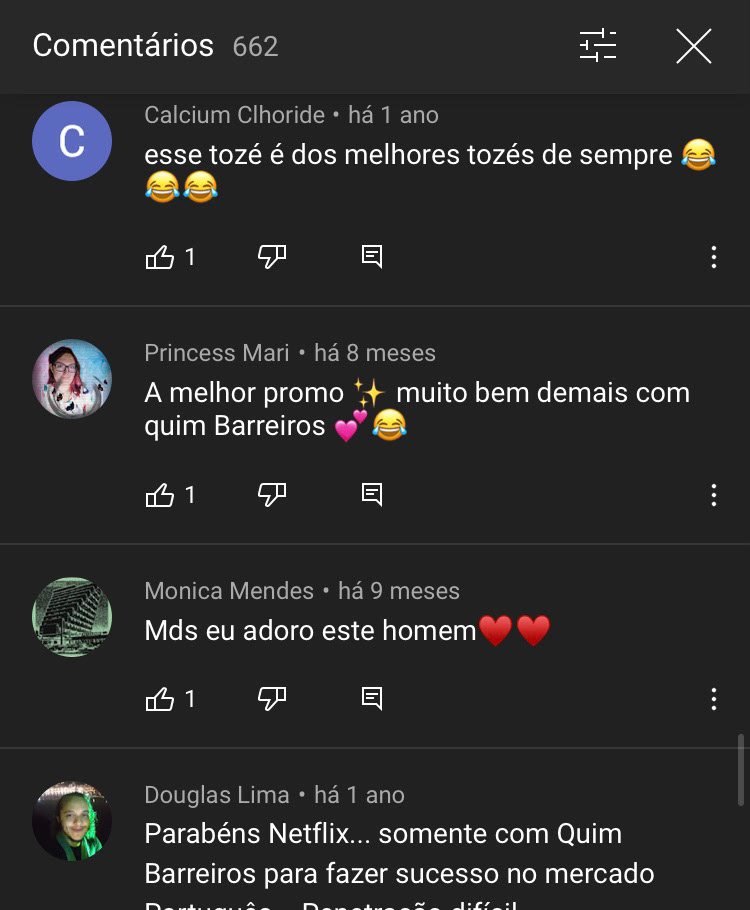The height and width of the screenshot is (910, 750).
Task: Open Douglas Lima's profile avatar
Action: 72,821
